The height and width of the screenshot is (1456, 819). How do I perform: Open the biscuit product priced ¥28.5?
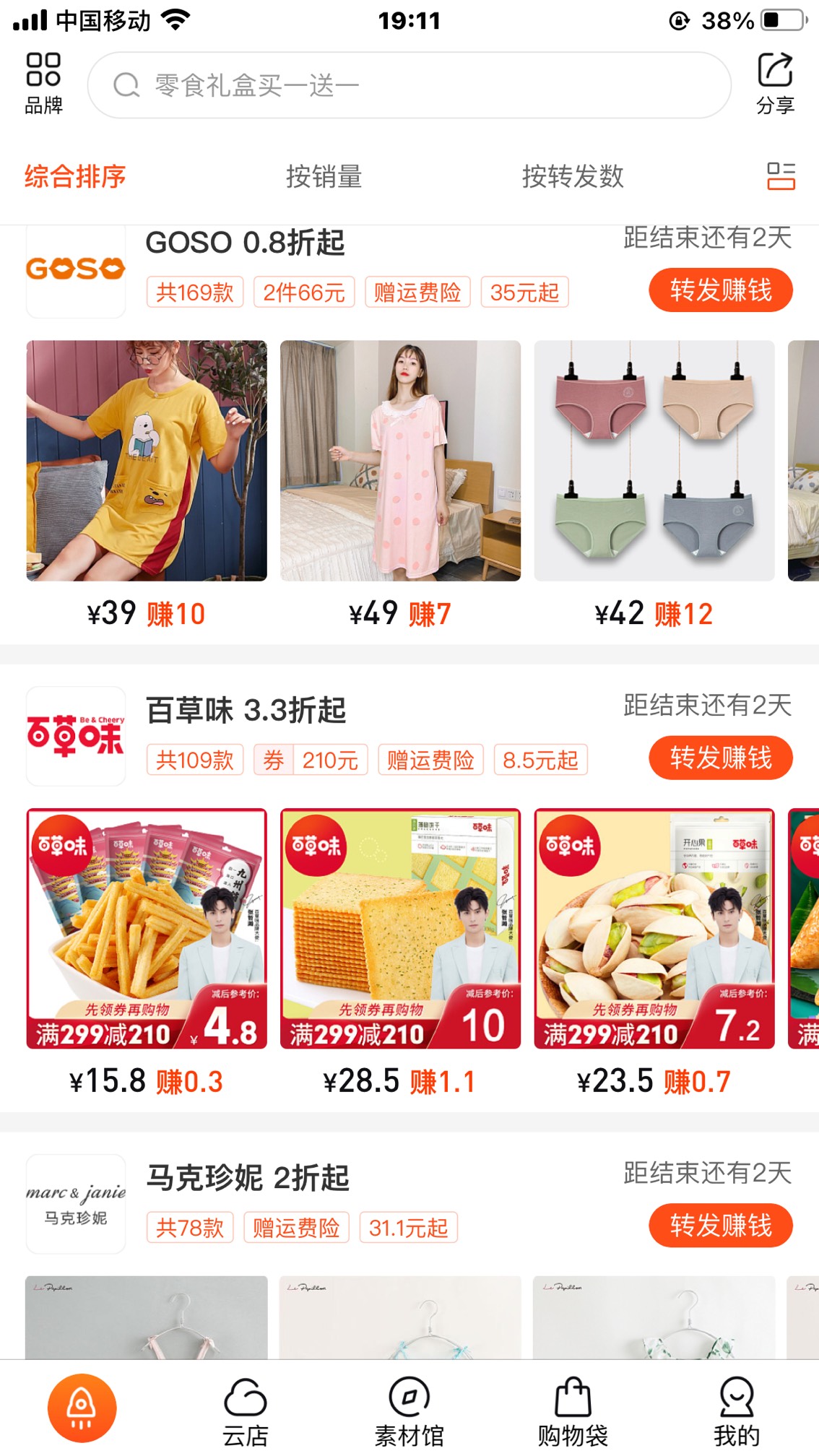[x=400, y=929]
